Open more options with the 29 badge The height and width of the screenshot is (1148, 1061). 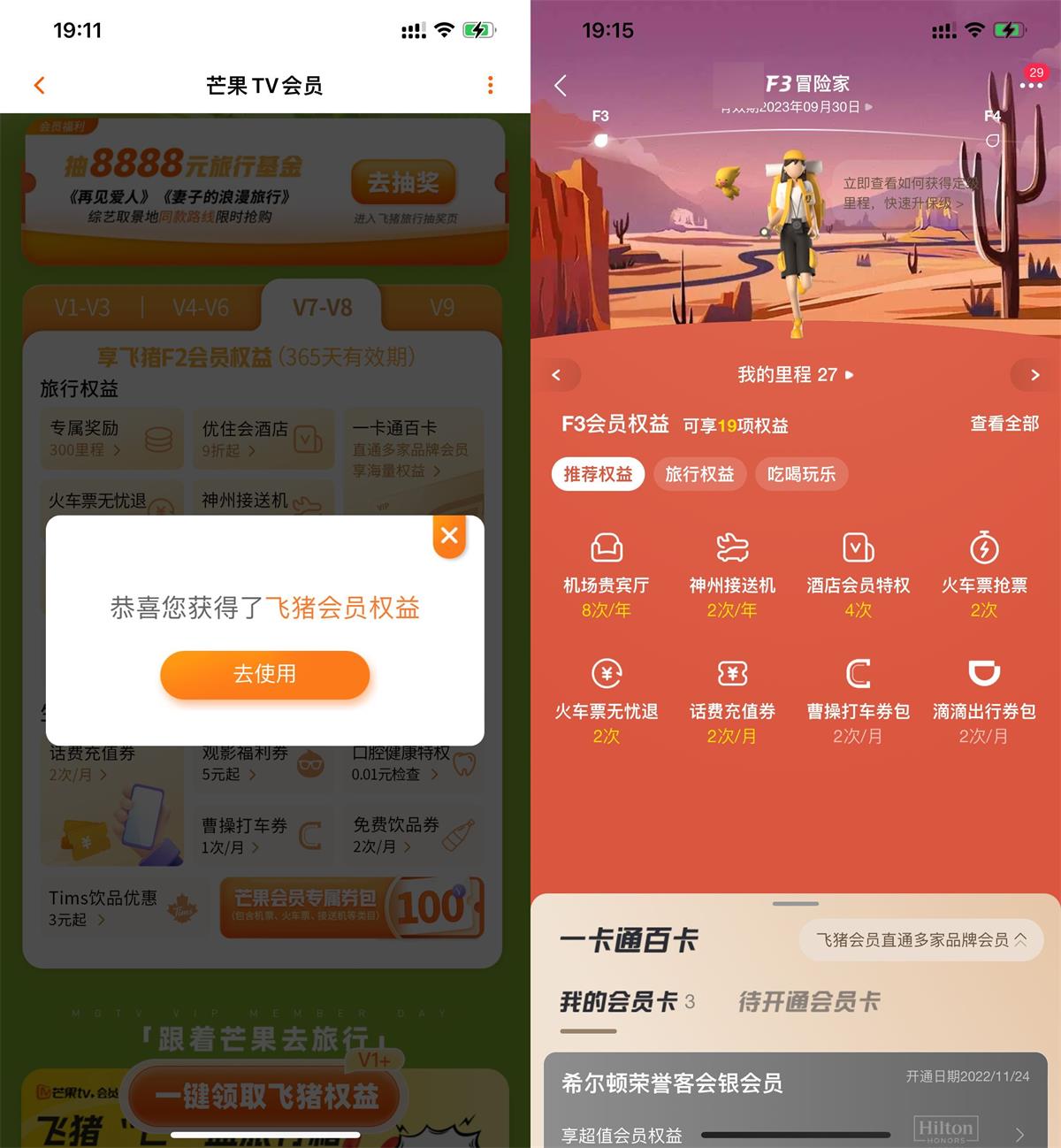1030,85
